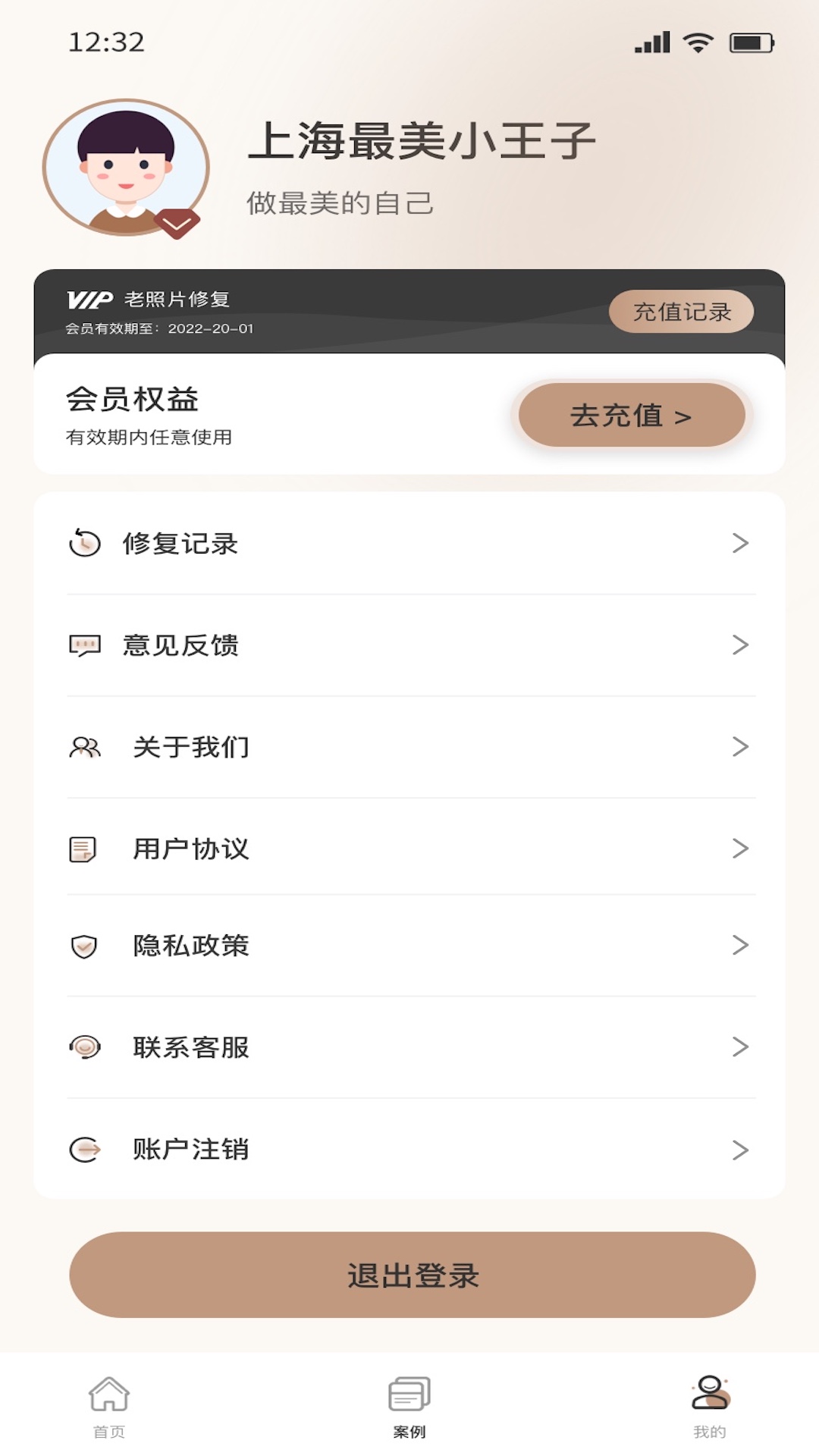Select 联系客服 contact support
Viewport: 819px width, 1456px height.
(409, 1047)
